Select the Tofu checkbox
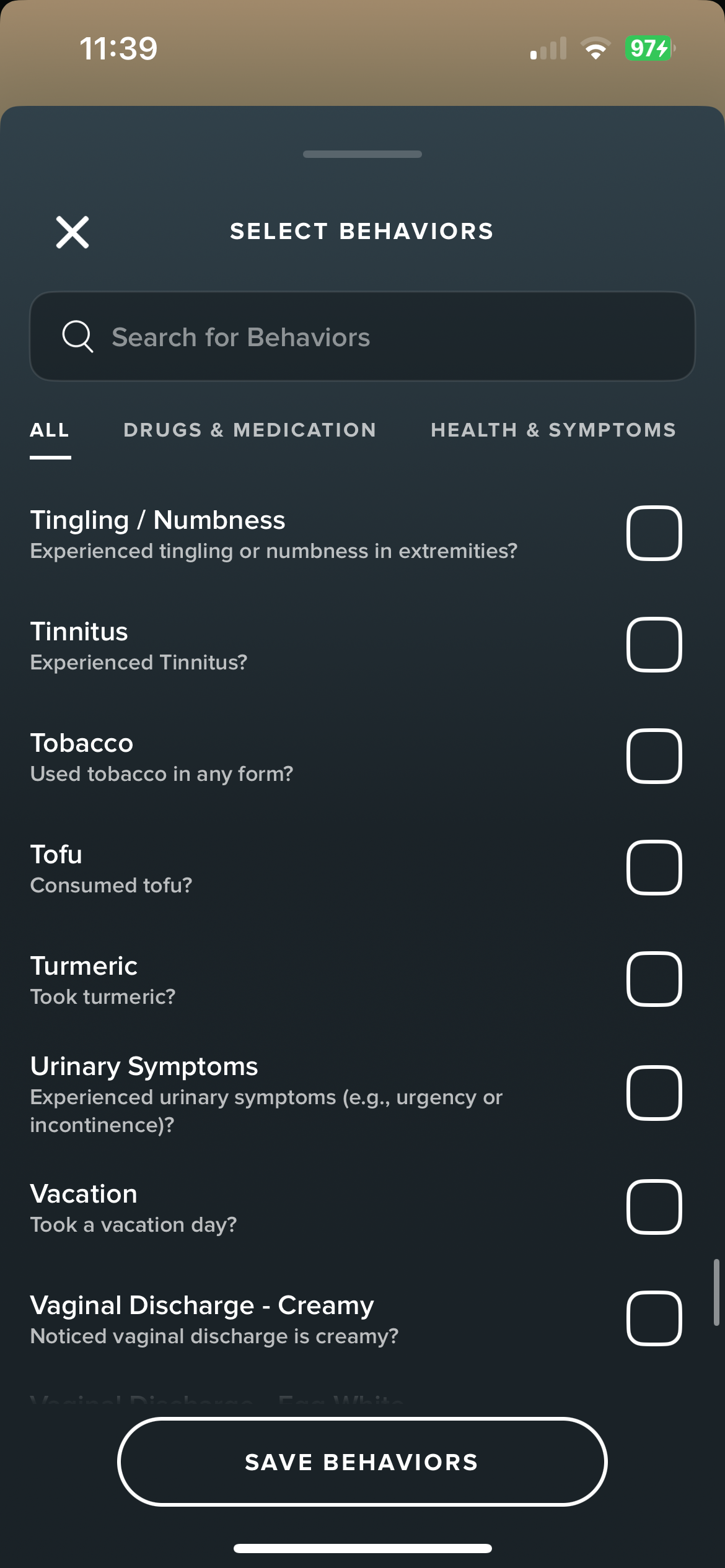Screen dimensions: 725x1568 pyautogui.click(x=654, y=868)
